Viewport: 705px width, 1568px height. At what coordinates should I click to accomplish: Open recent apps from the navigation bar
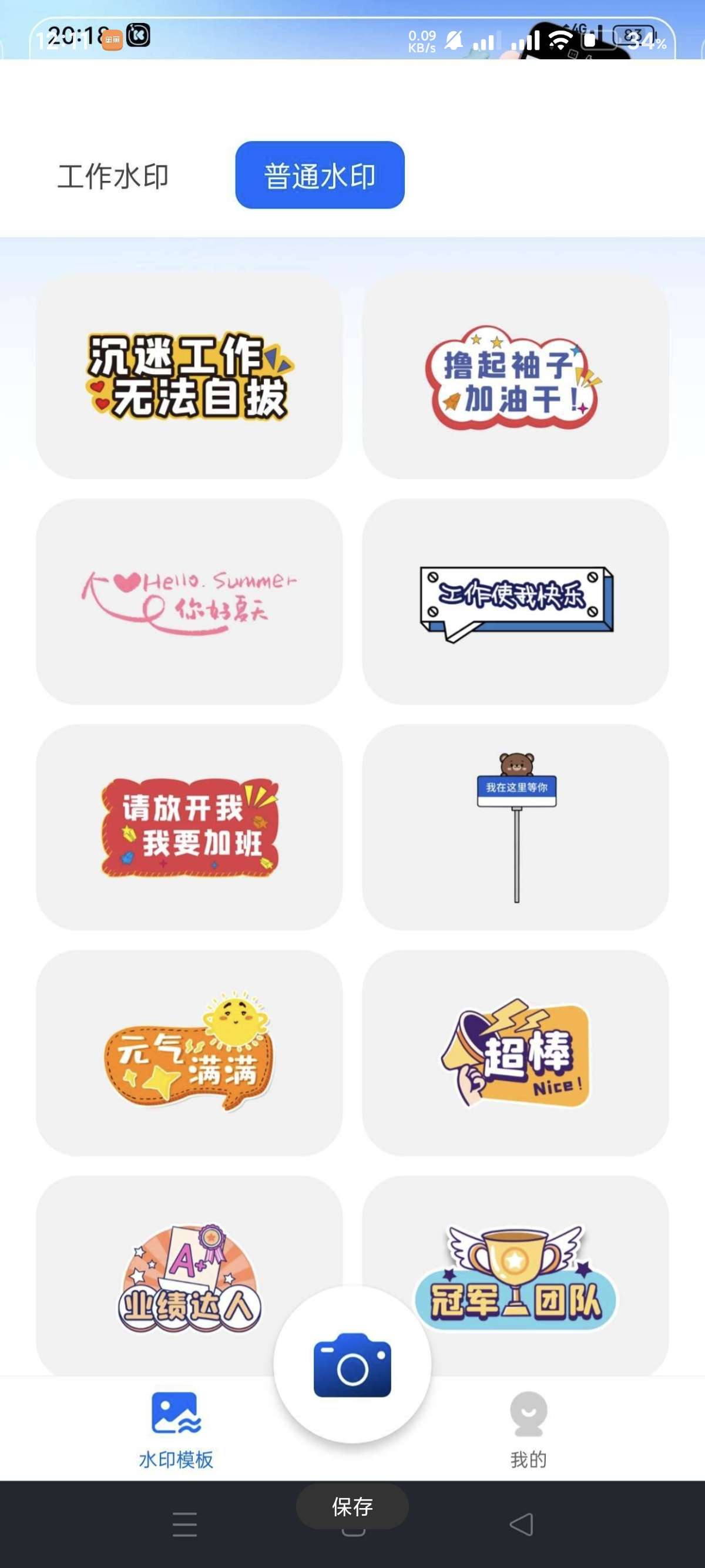pyautogui.click(x=184, y=1524)
